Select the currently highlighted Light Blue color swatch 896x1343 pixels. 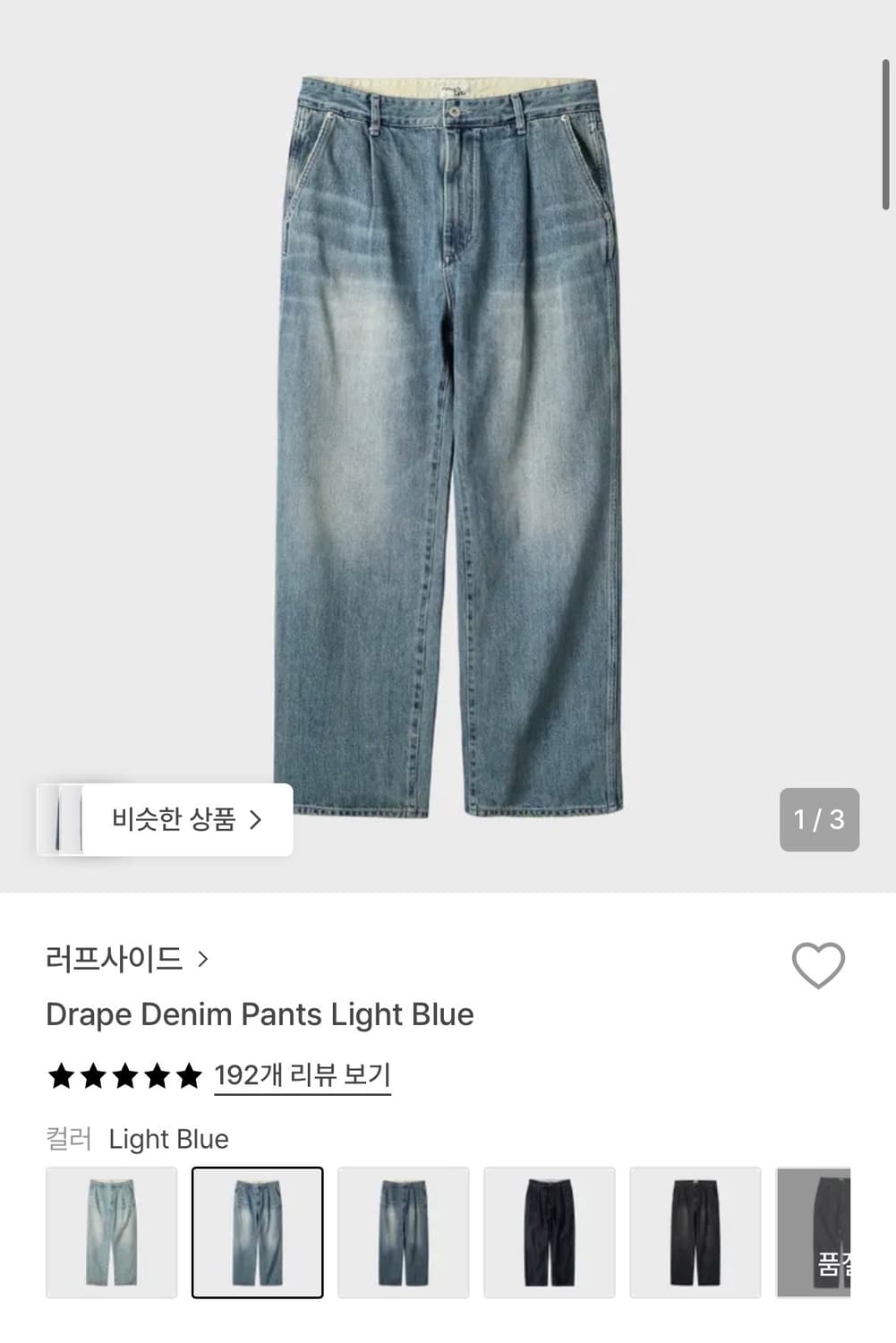pos(259,1230)
